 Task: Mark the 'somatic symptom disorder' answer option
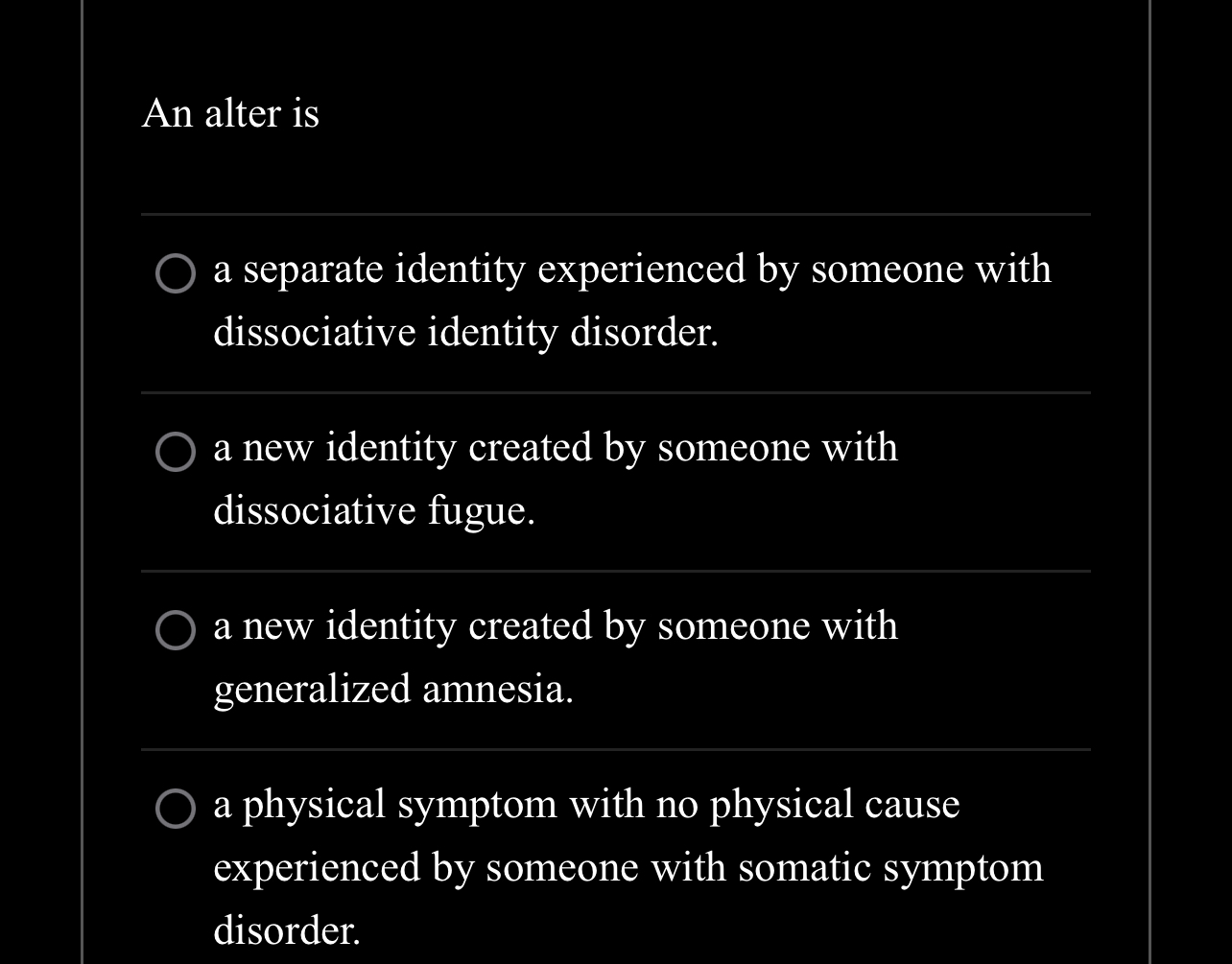tap(175, 809)
